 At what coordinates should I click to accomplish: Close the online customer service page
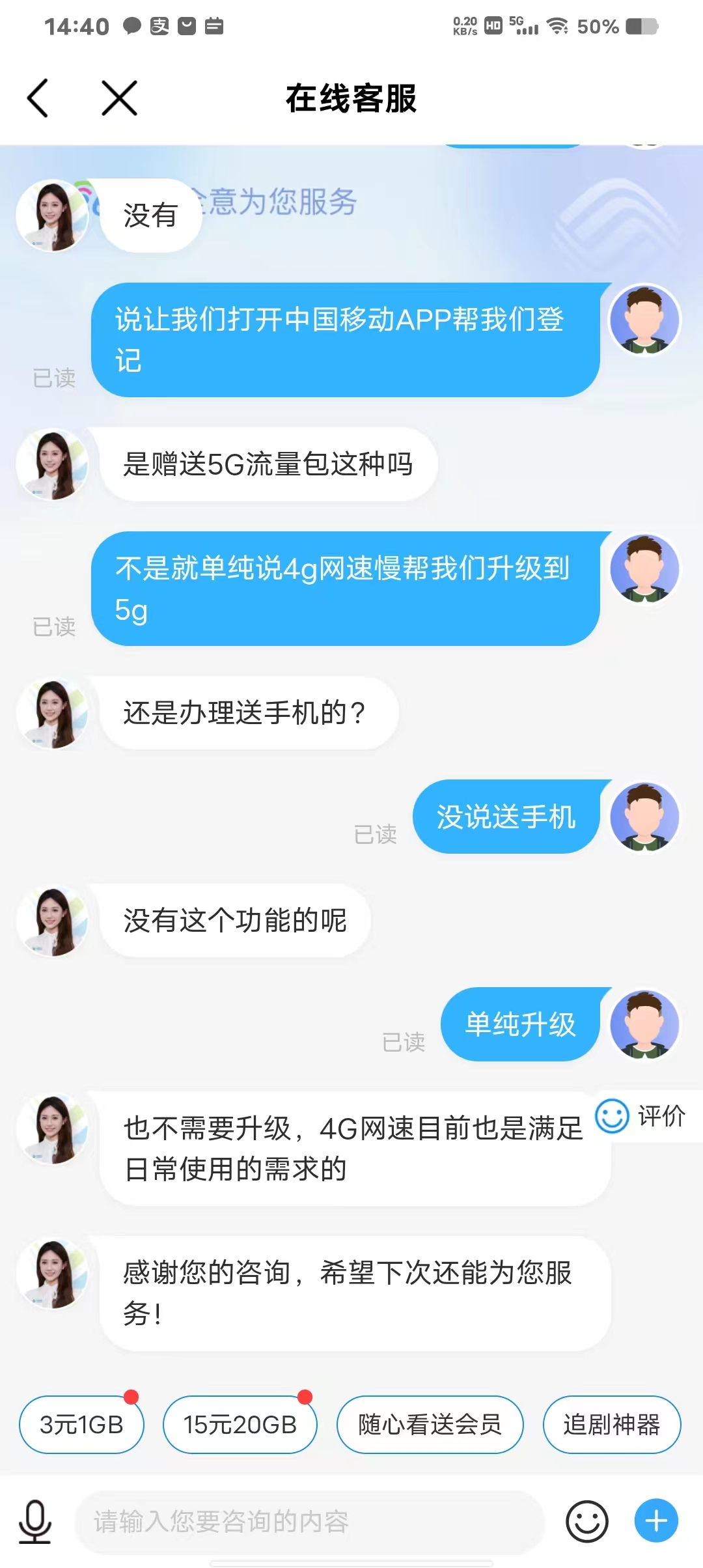point(120,98)
